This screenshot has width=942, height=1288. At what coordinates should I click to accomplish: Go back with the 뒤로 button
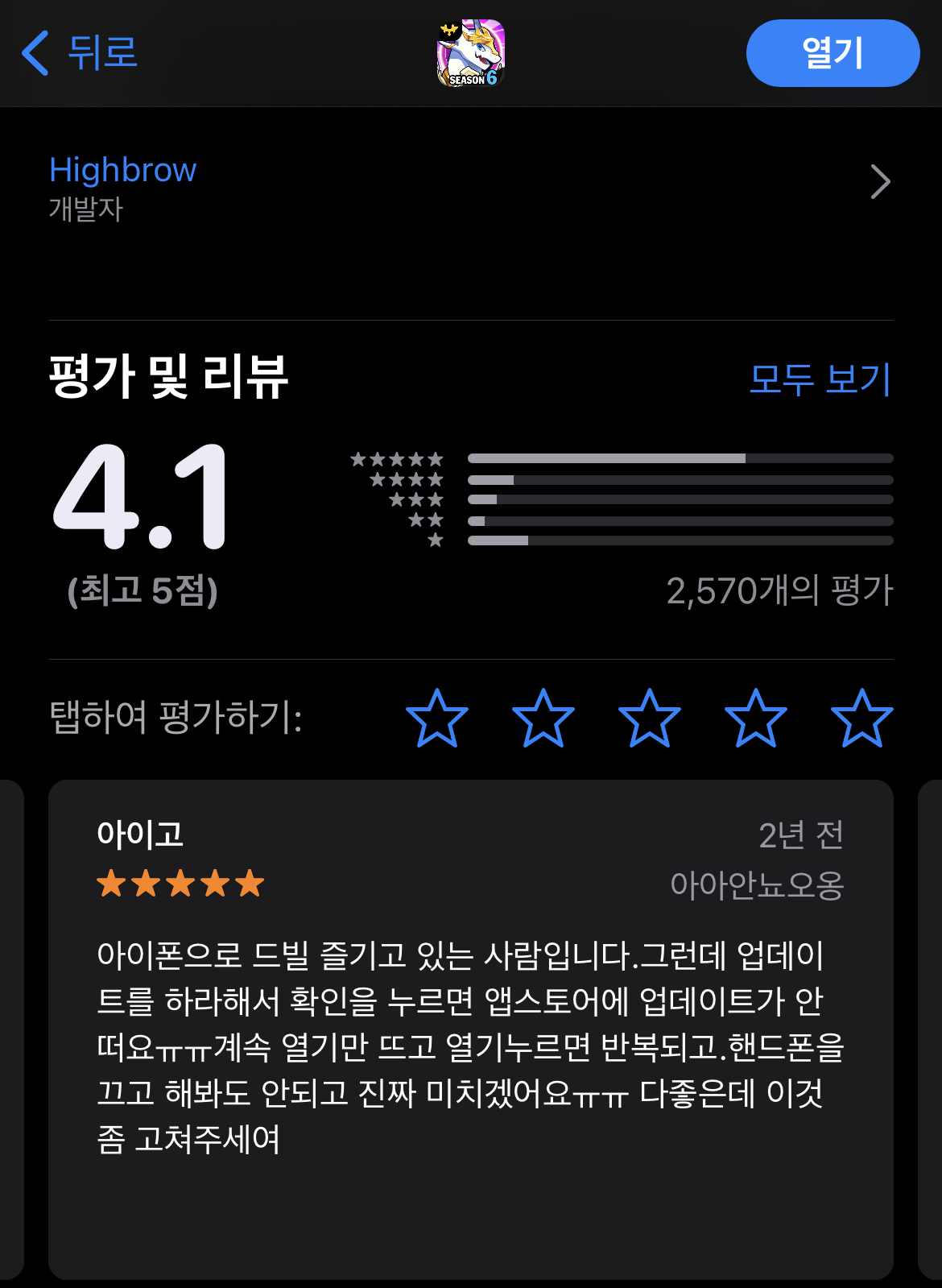pyautogui.click(x=81, y=53)
